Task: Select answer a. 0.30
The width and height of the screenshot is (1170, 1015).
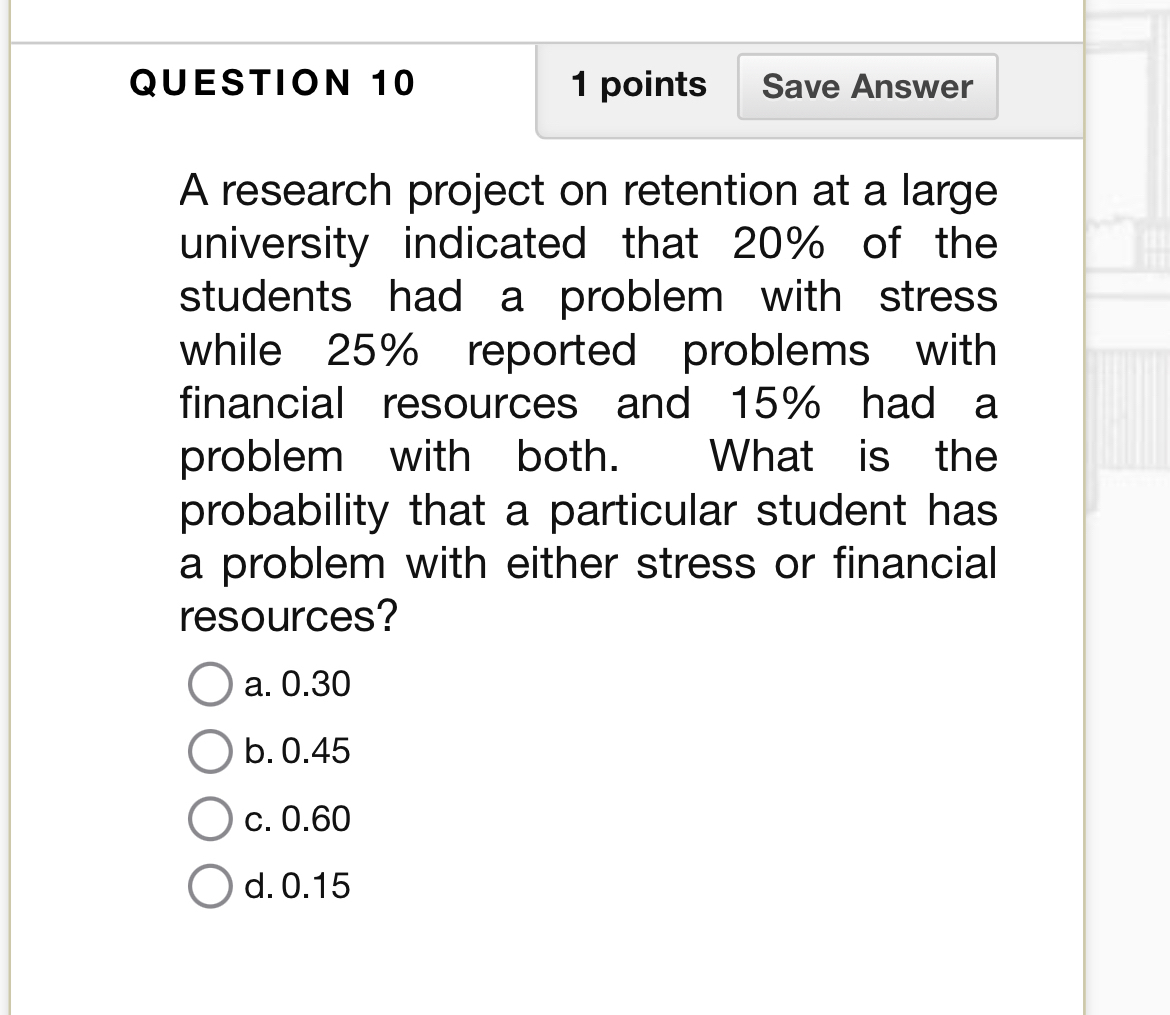Action: click(x=209, y=686)
